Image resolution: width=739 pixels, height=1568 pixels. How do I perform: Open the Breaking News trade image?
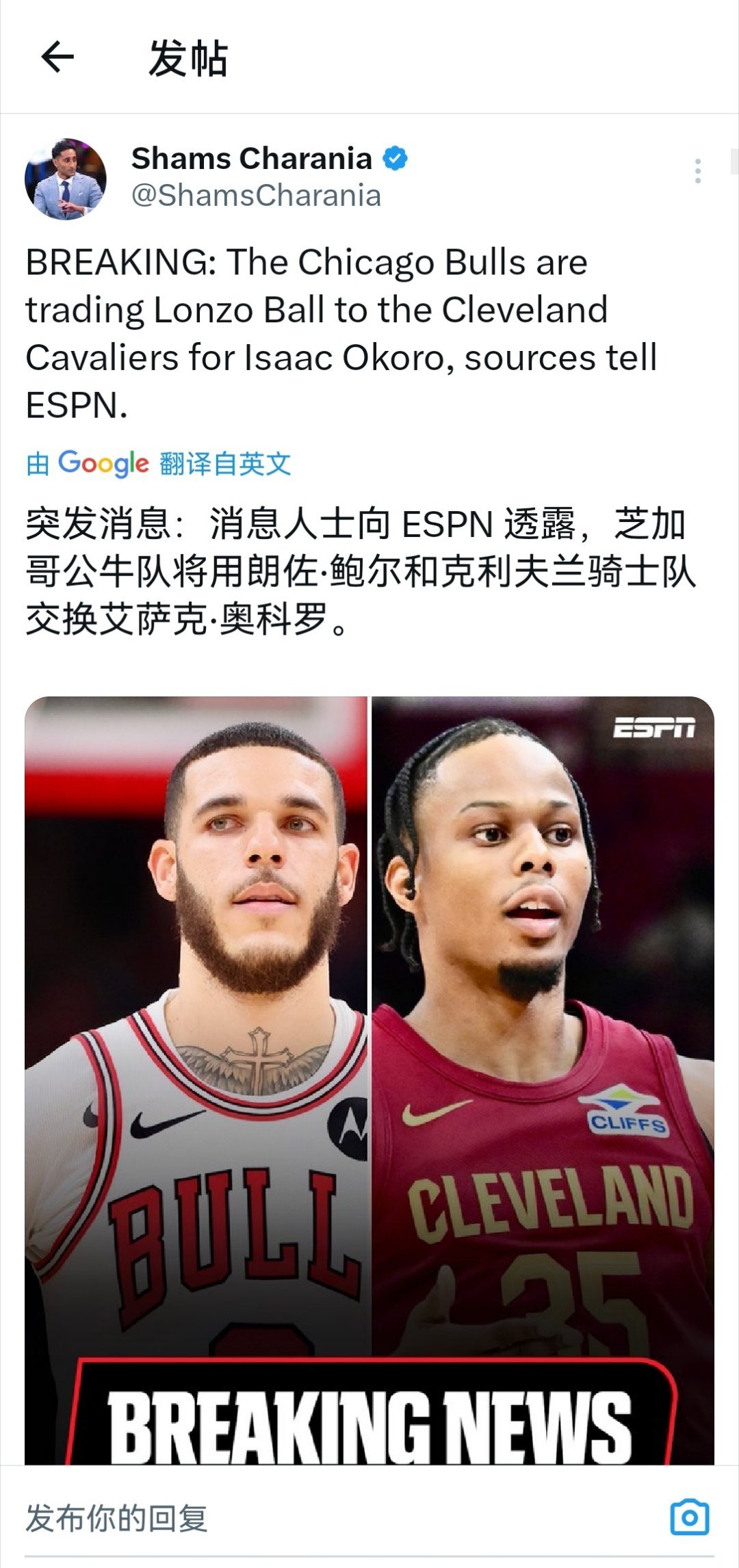[x=369, y=1080]
